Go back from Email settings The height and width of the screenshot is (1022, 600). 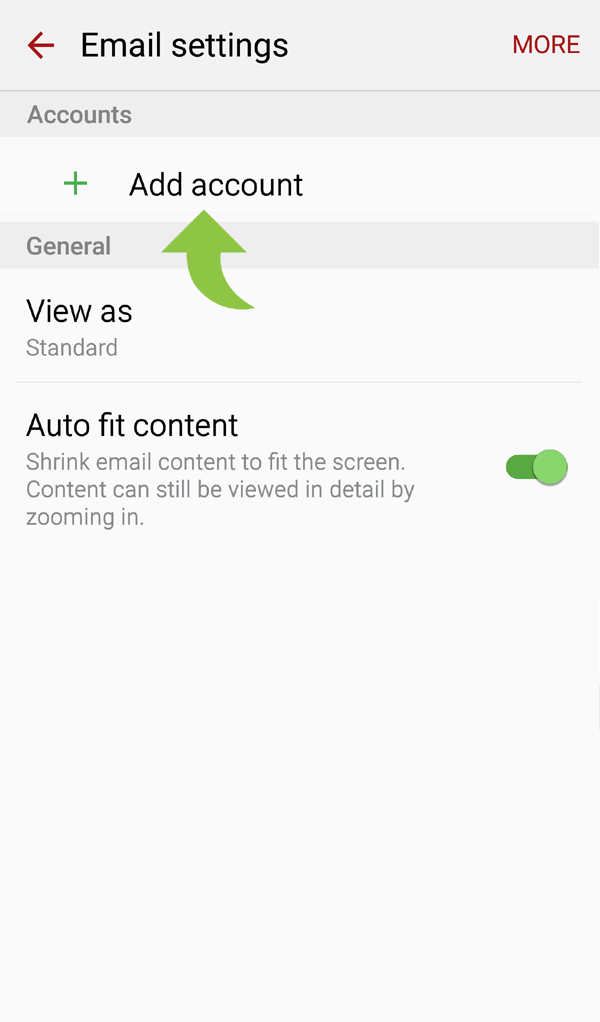click(x=40, y=45)
